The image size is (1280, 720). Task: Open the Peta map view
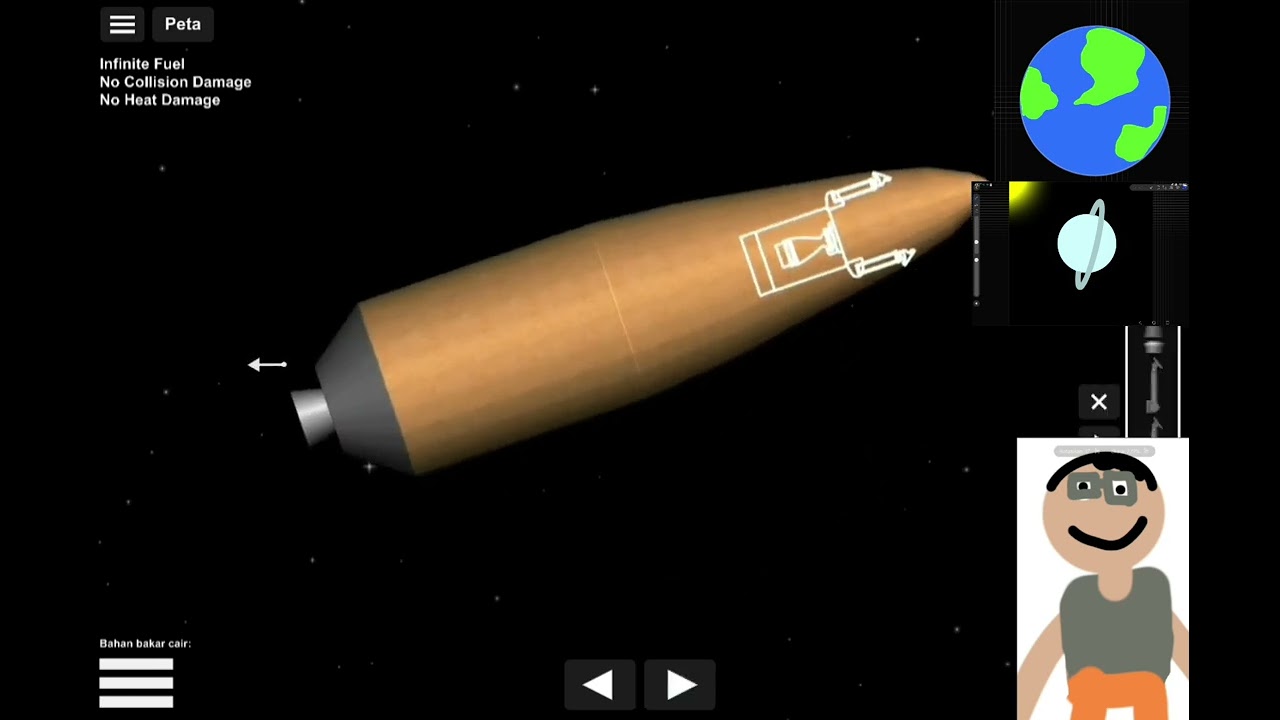(x=182, y=24)
